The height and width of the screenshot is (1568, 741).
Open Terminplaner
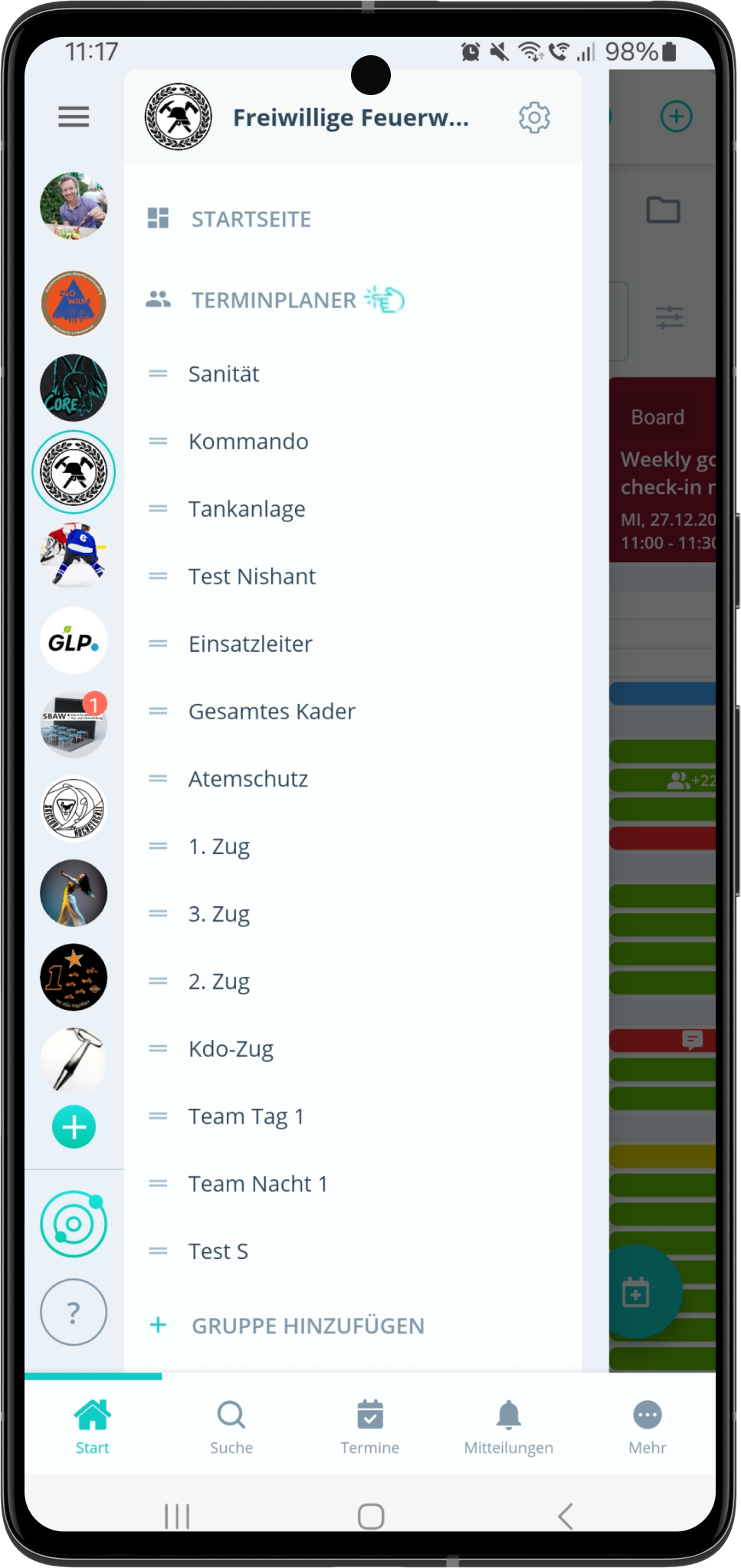[274, 300]
